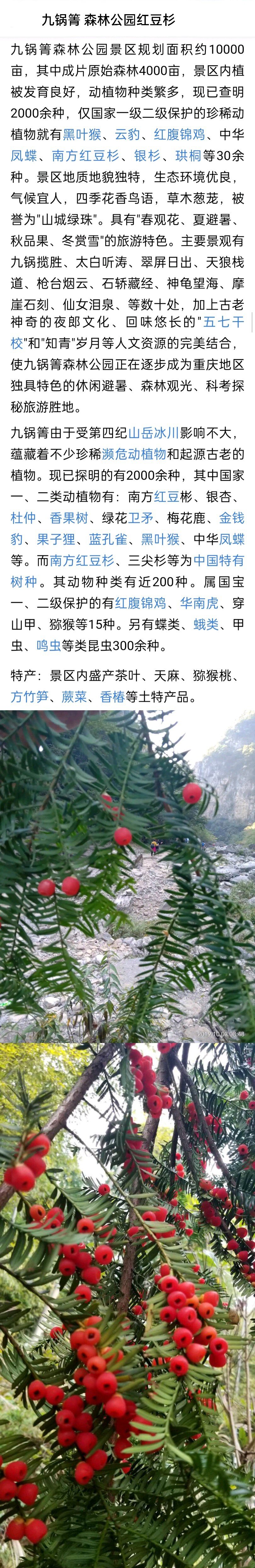Open the 珙桐 link

point(188,156)
